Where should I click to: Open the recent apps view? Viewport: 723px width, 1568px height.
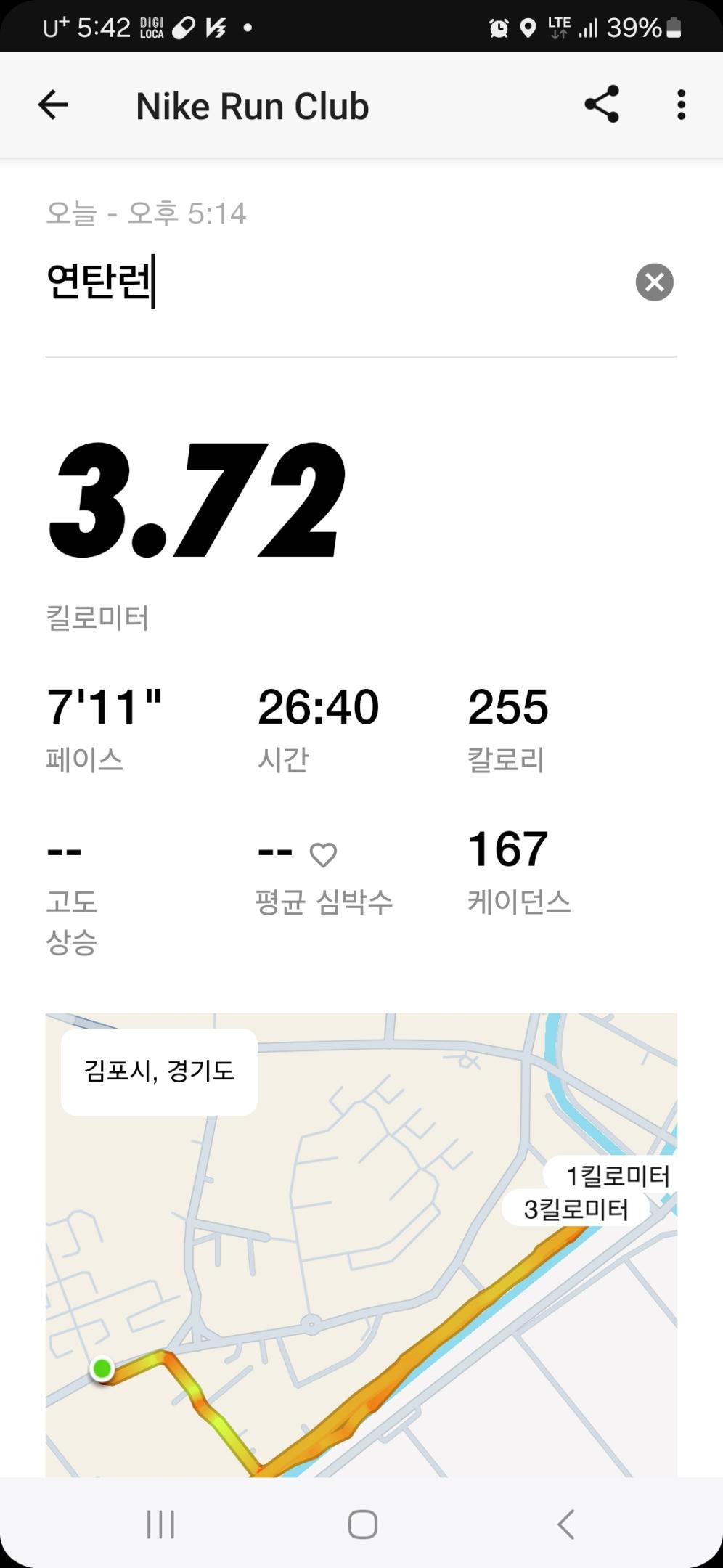pyautogui.click(x=160, y=1524)
